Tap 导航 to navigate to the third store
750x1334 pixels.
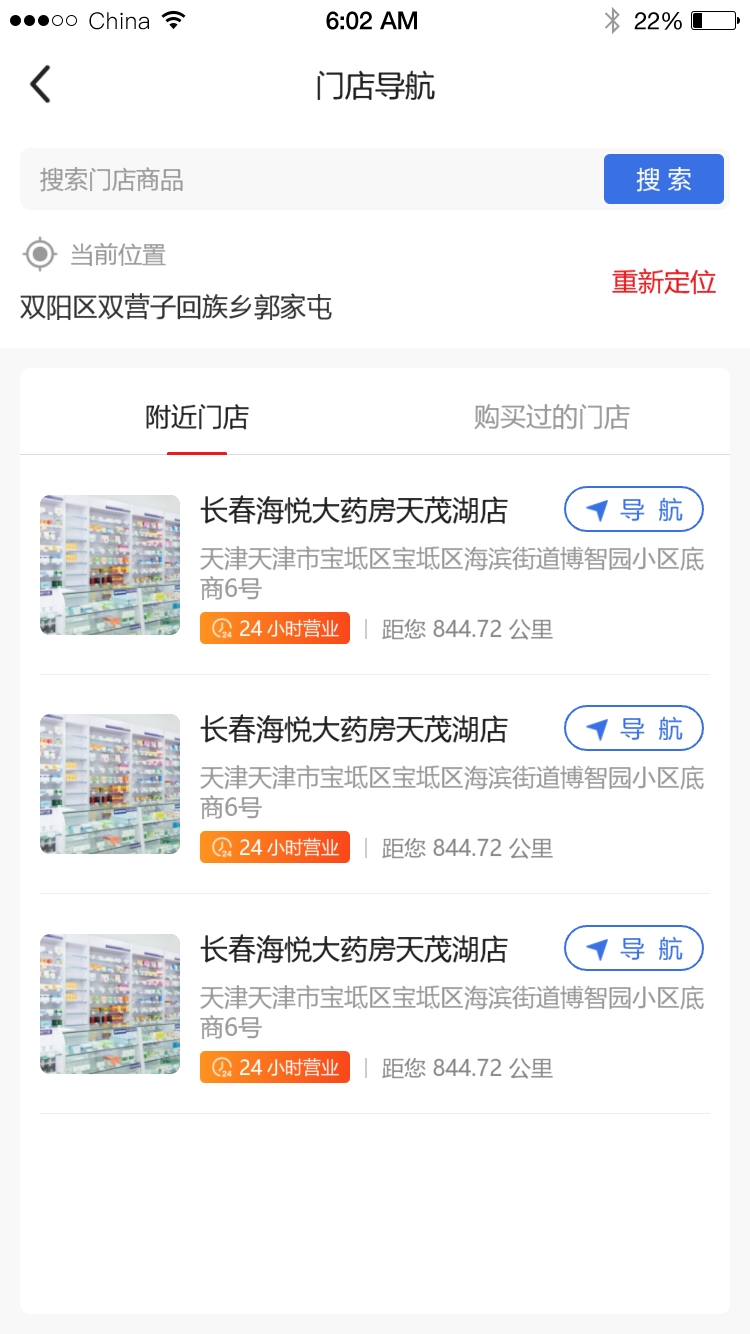633,948
